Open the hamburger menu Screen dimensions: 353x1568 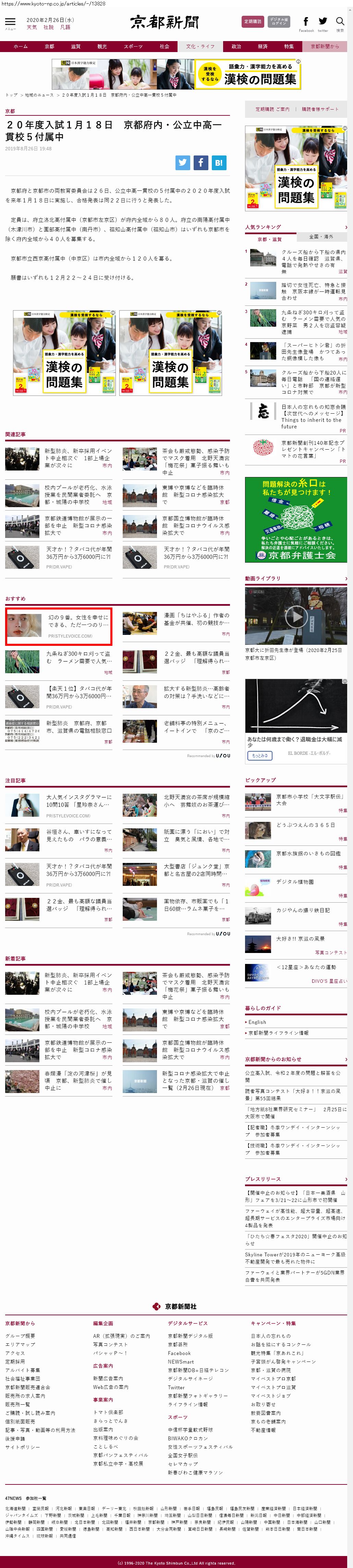10,22
